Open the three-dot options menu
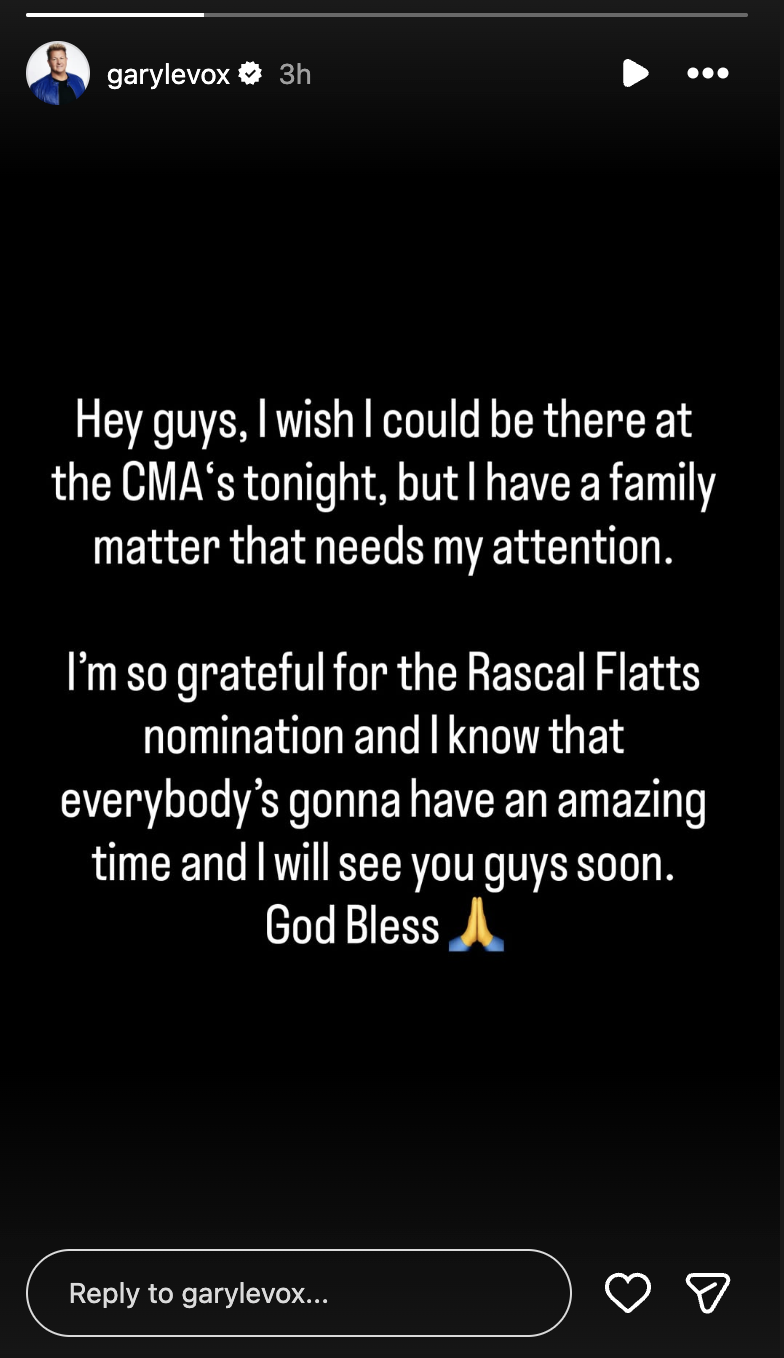Screen dimensions: 784x1358 (x=708, y=74)
